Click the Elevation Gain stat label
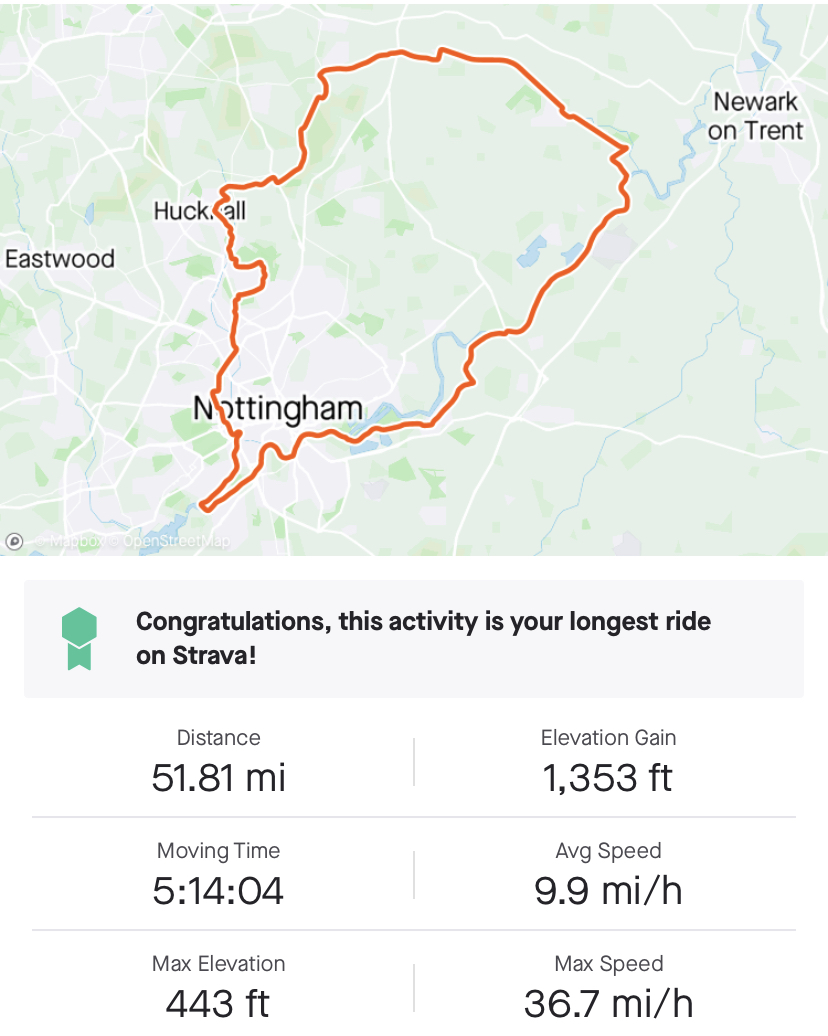The width and height of the screenshot is (828, 1036). [x=608, y=738]
